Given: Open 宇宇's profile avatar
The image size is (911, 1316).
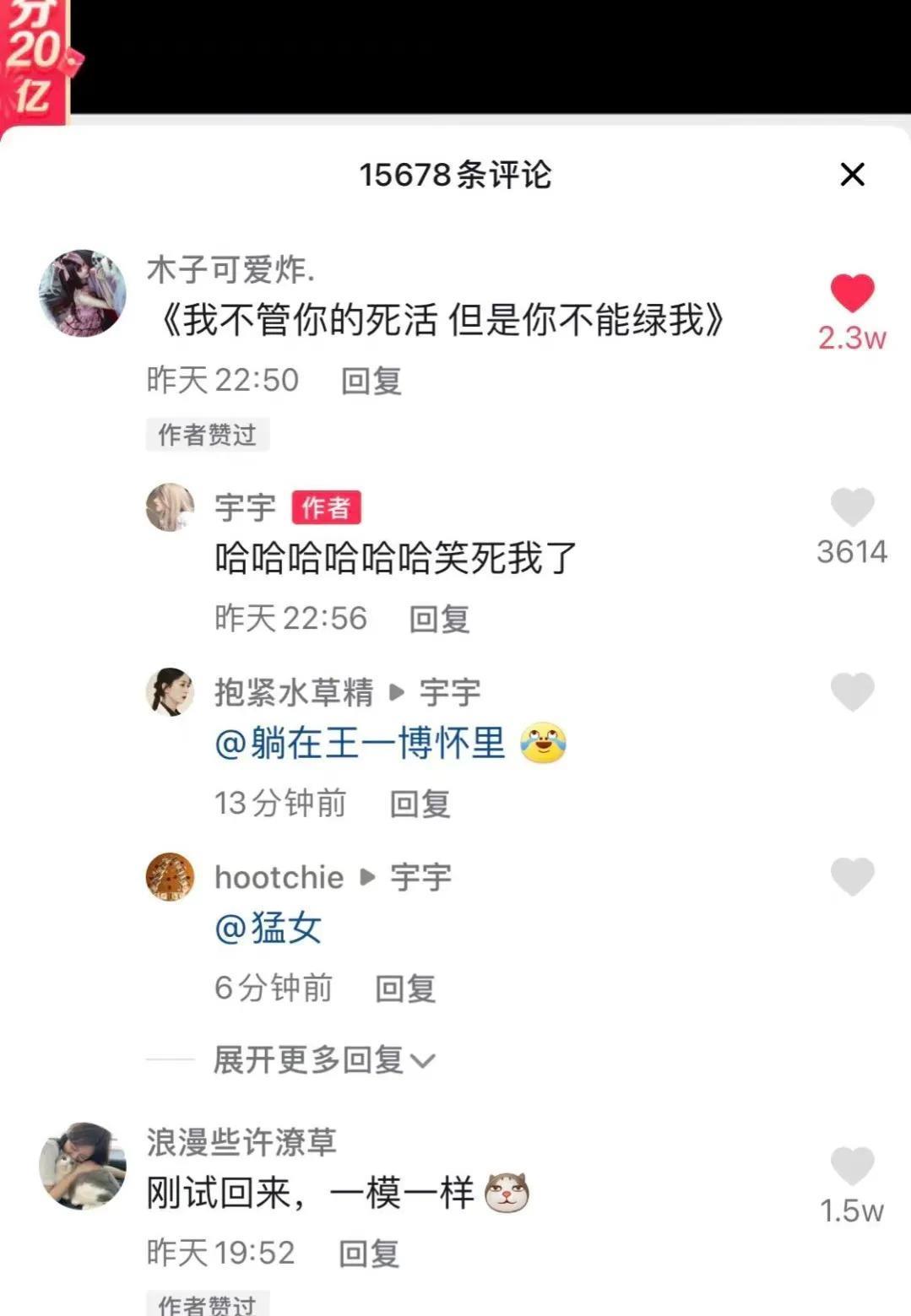Looking at the screenshot, I should click(x=171, y=507).
